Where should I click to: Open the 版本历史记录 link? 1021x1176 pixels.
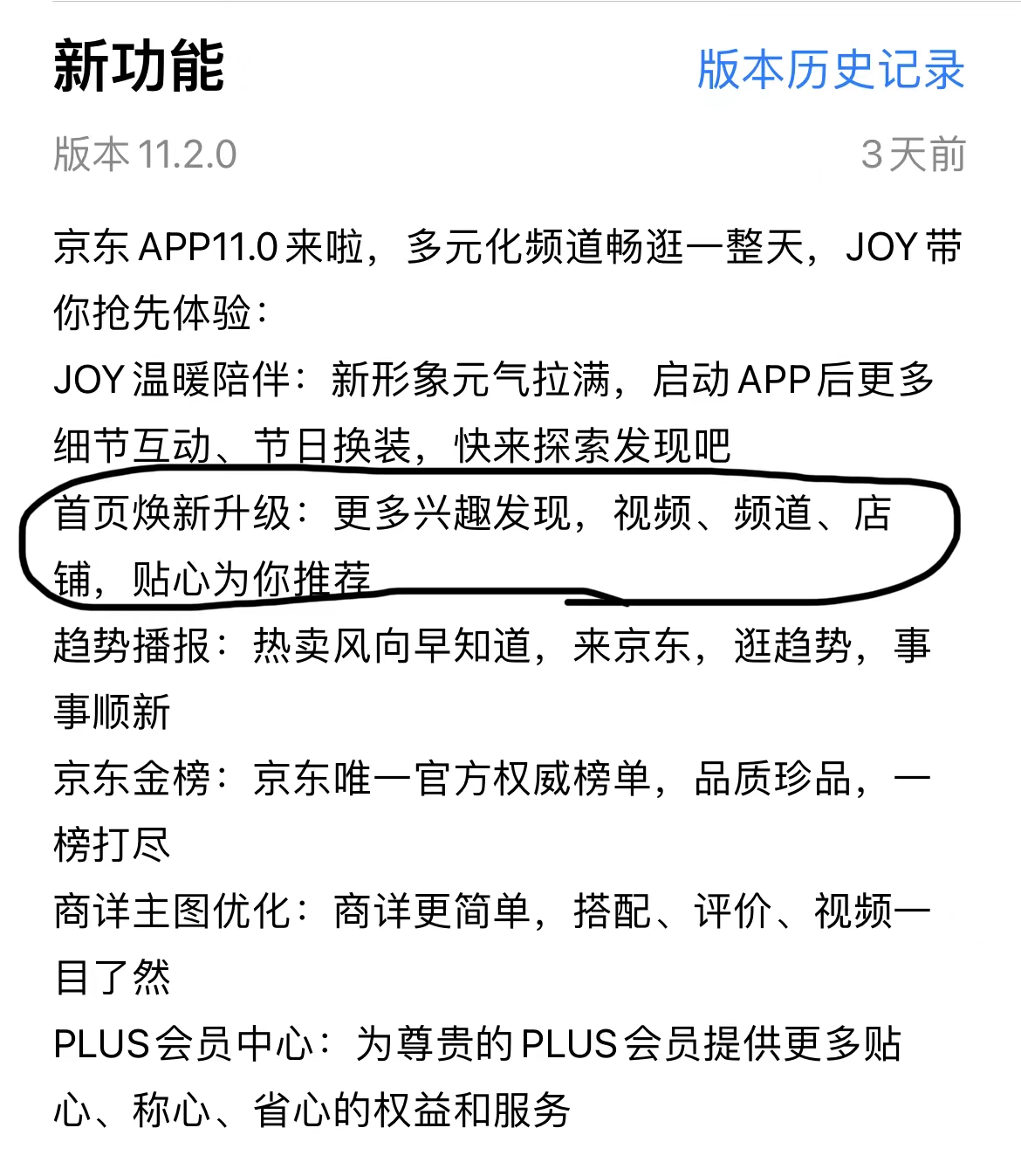point(830,70)
